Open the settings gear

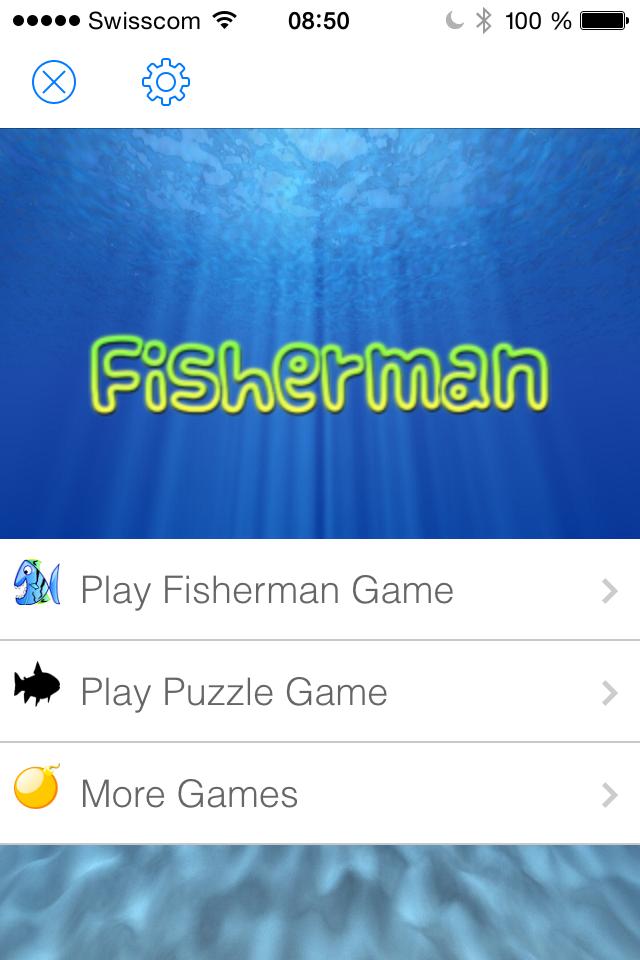(165, 82)
